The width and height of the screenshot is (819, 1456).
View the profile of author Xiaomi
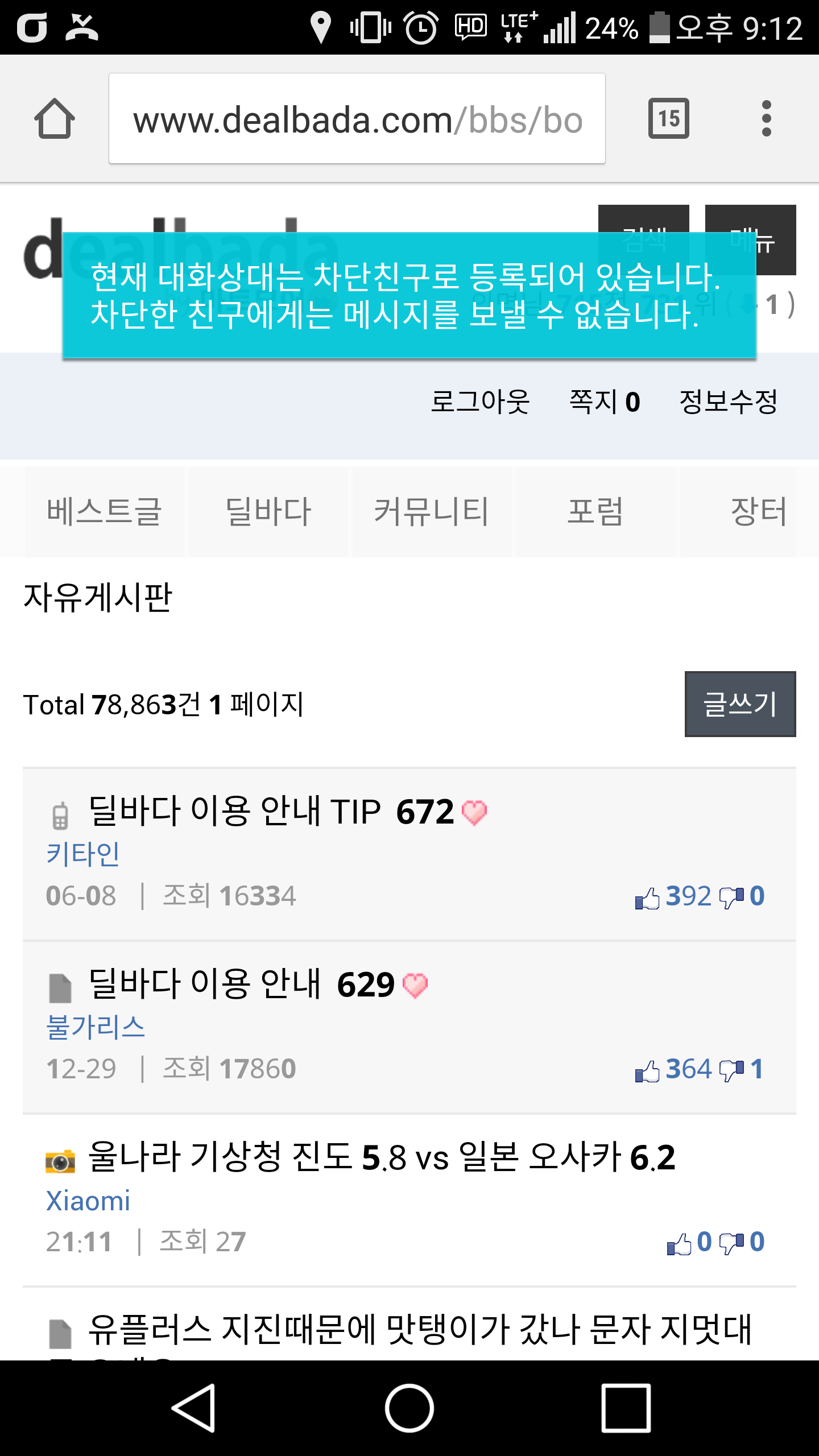click(x=88, y=1201)
